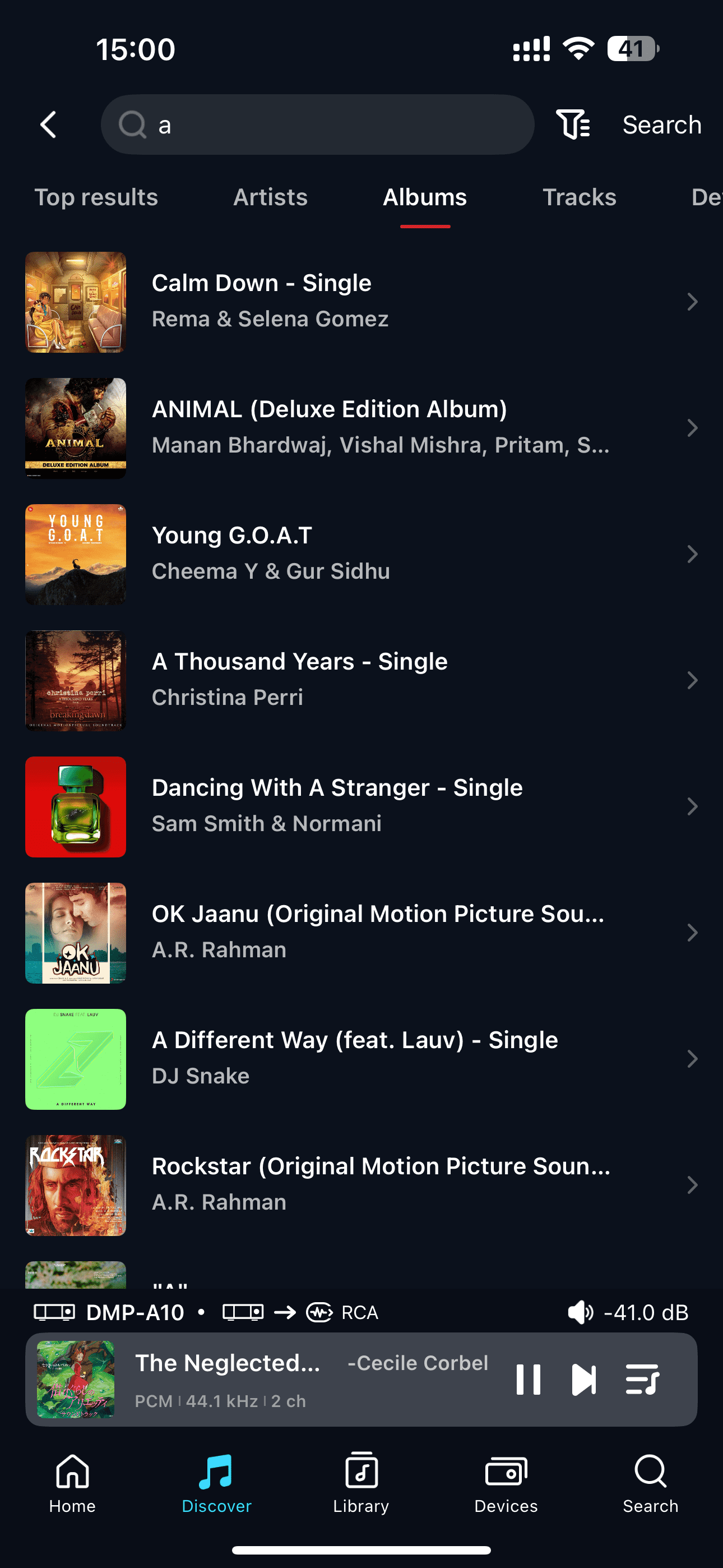This screenshot has width=723, height=1568.
Task: Go back with the arrow icon
Action: coord(49,125)
